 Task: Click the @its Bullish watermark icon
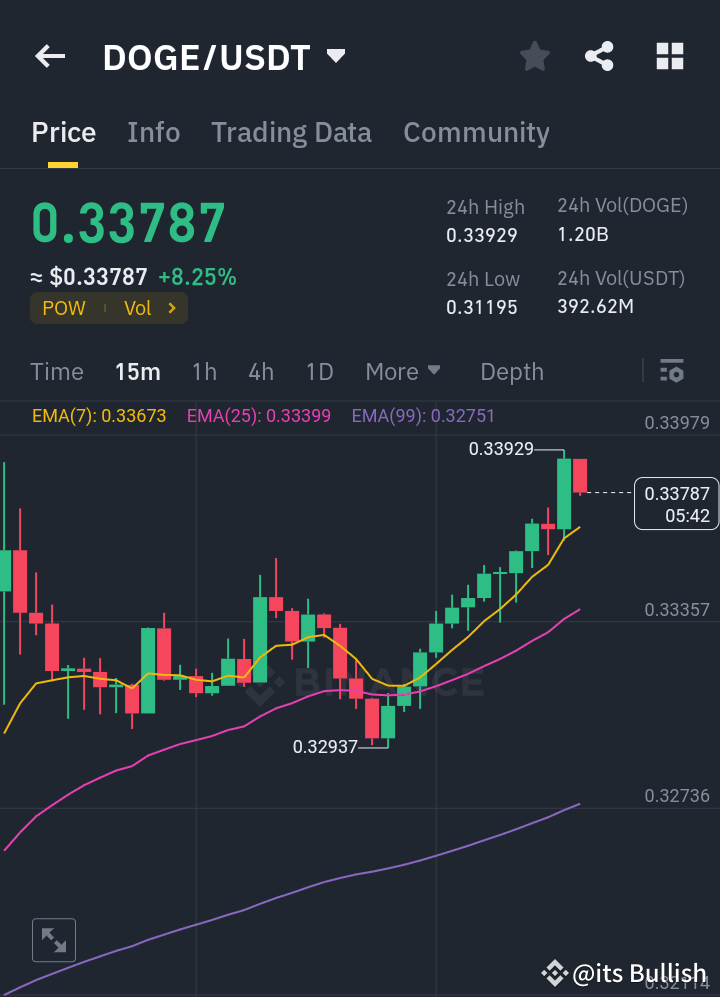point(554,972)
